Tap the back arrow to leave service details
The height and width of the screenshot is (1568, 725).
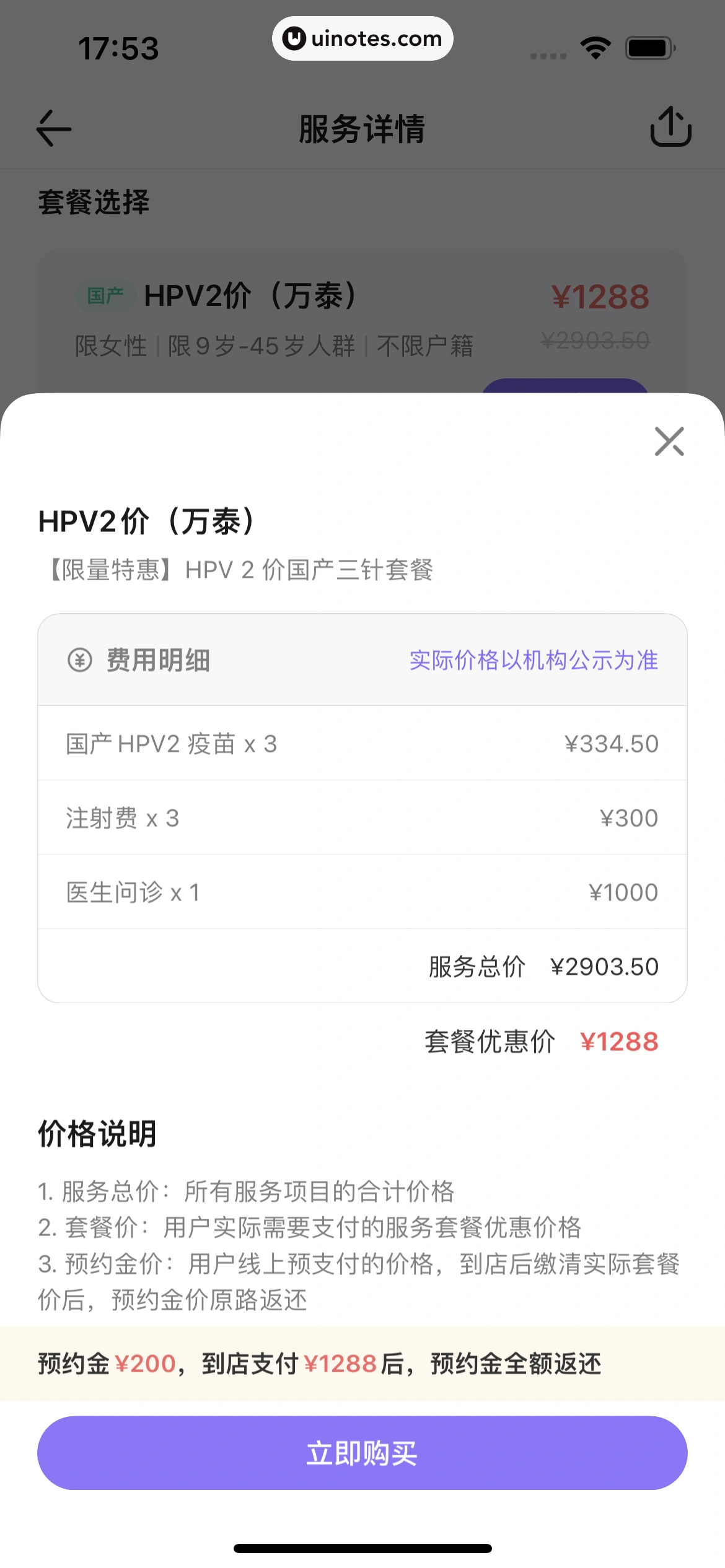coord(53,129)
